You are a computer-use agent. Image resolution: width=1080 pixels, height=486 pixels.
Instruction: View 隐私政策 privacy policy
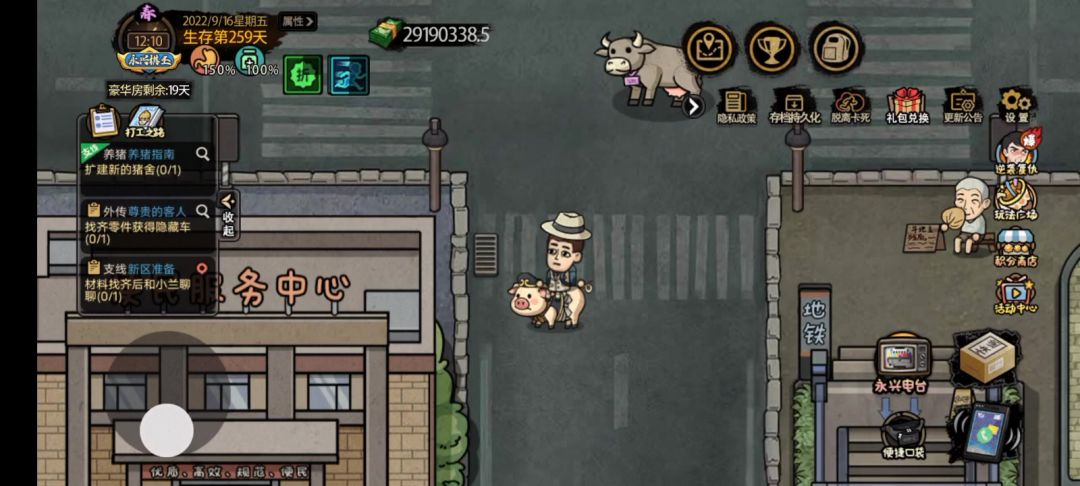(736, 104)
